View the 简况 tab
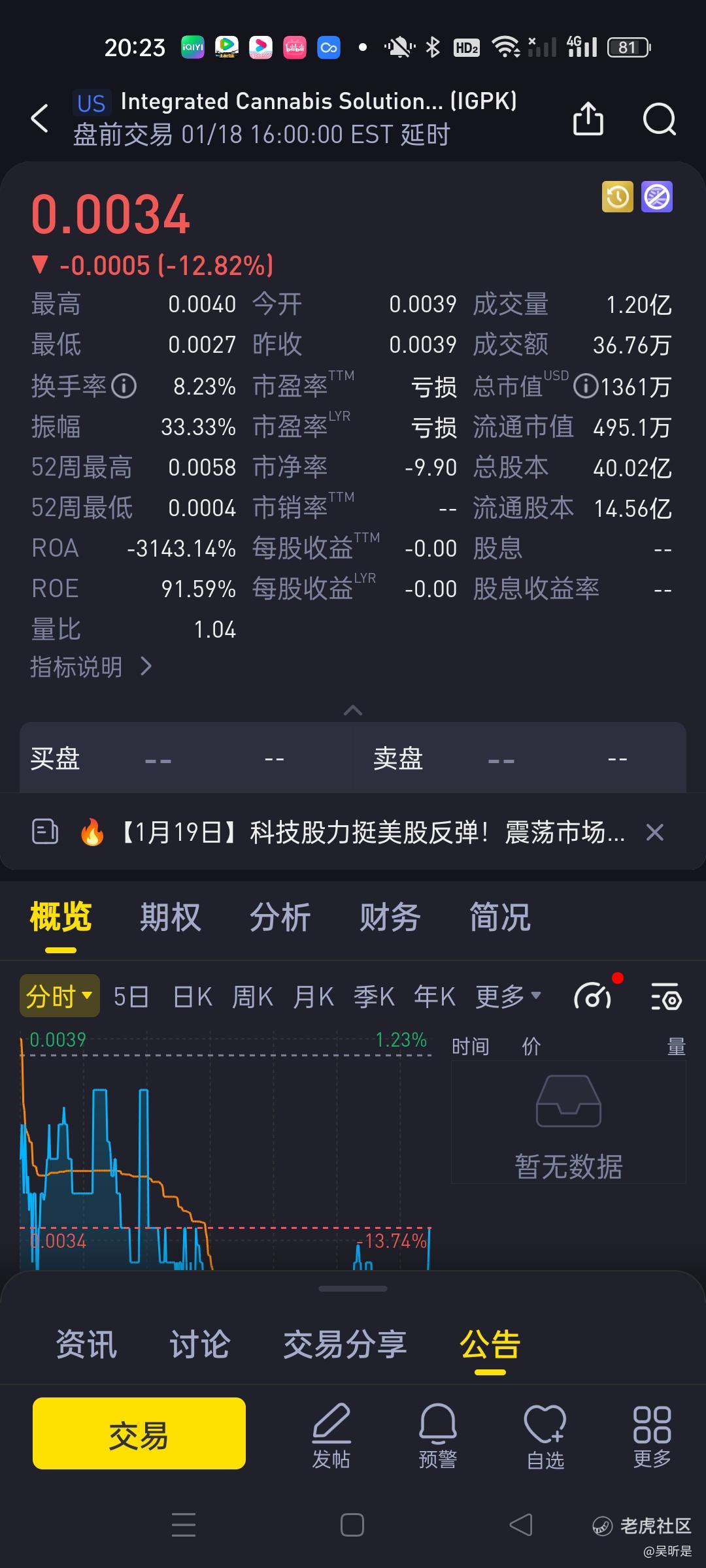 point(499,917)
